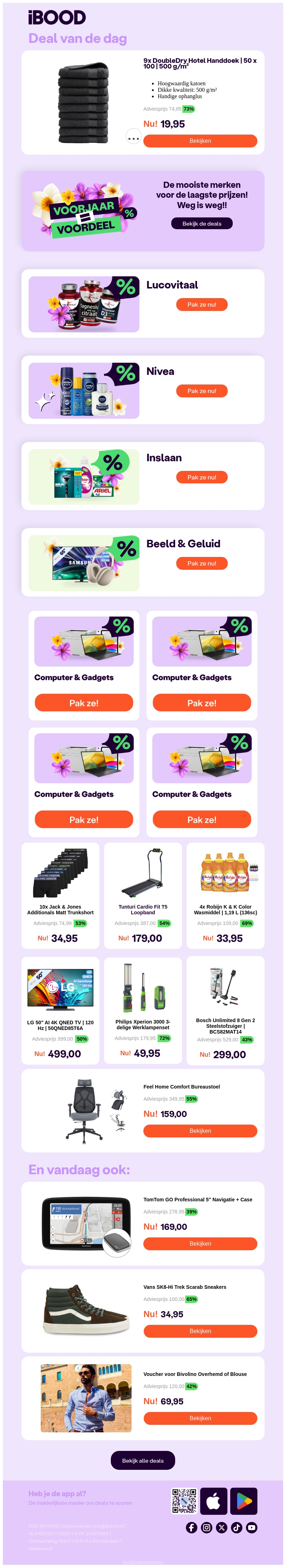Tap Bekijk alle deals
Image resolution: width=286 pixels, height=1568 pixels.
click(143, 1460)
